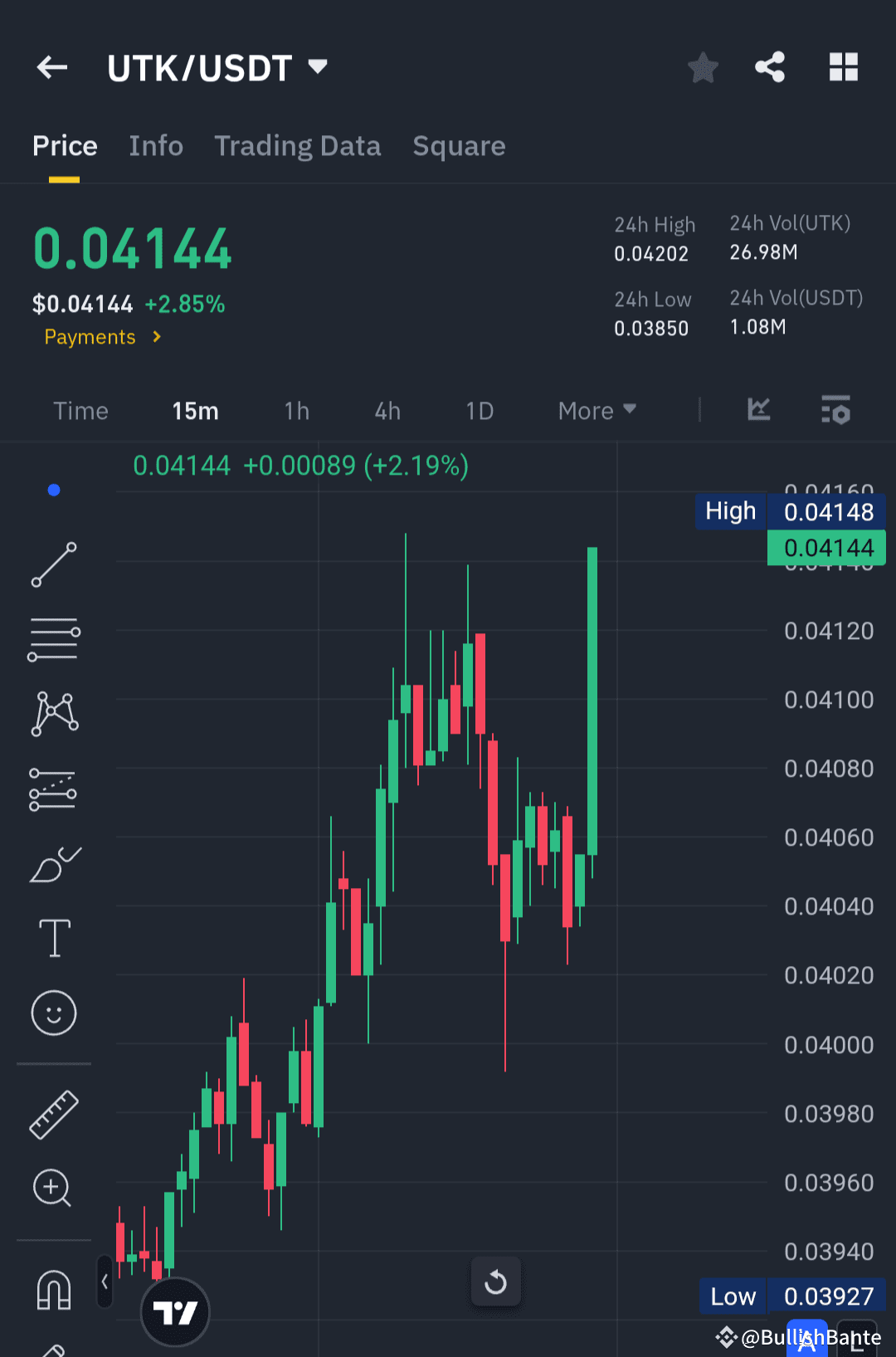
Task: Toggle the favorite star for UTK/USDT
Action: coord(703,68)
